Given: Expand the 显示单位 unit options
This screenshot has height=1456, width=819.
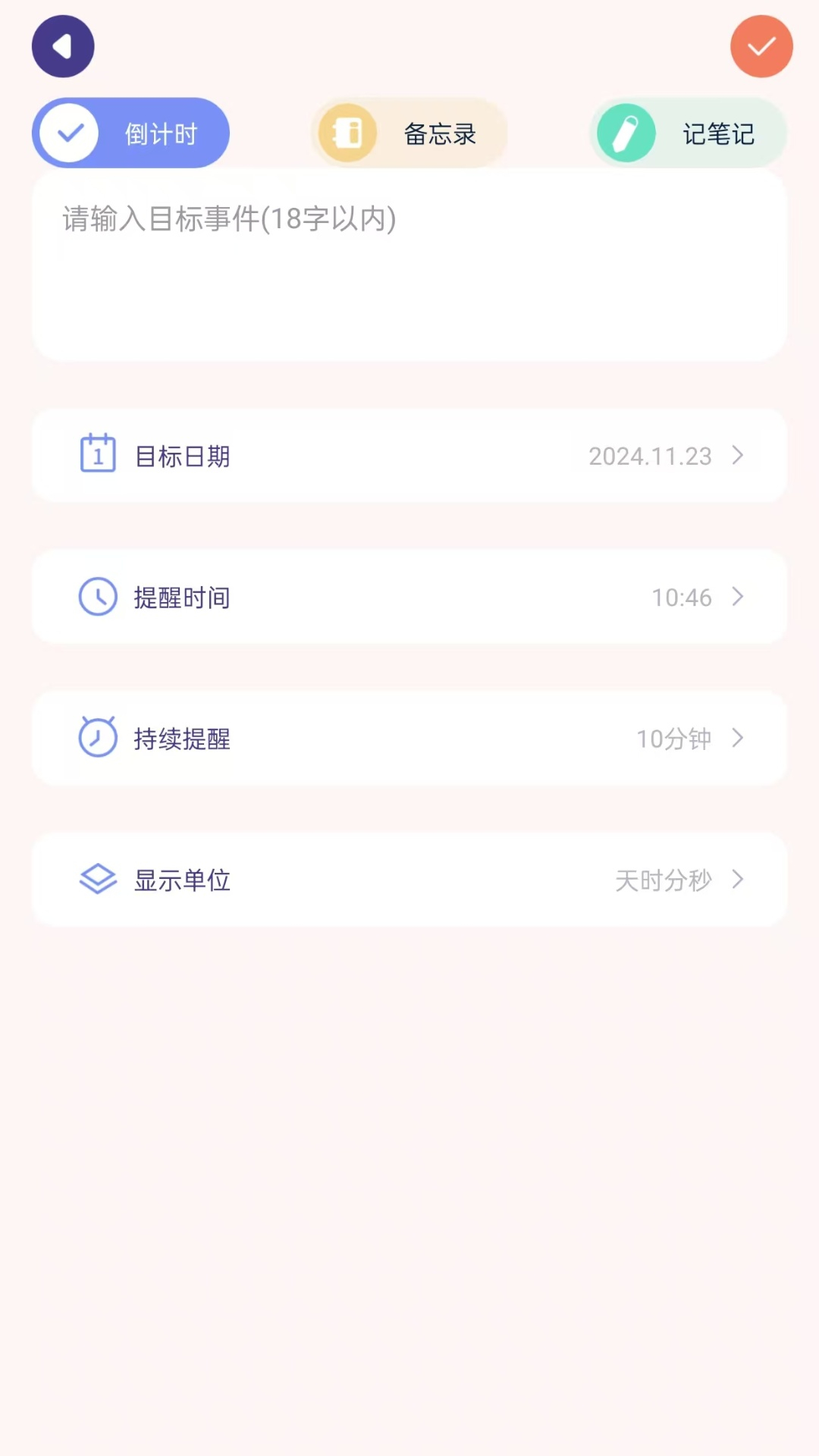Looking at the screenshot, I should (x=736, y=880).
